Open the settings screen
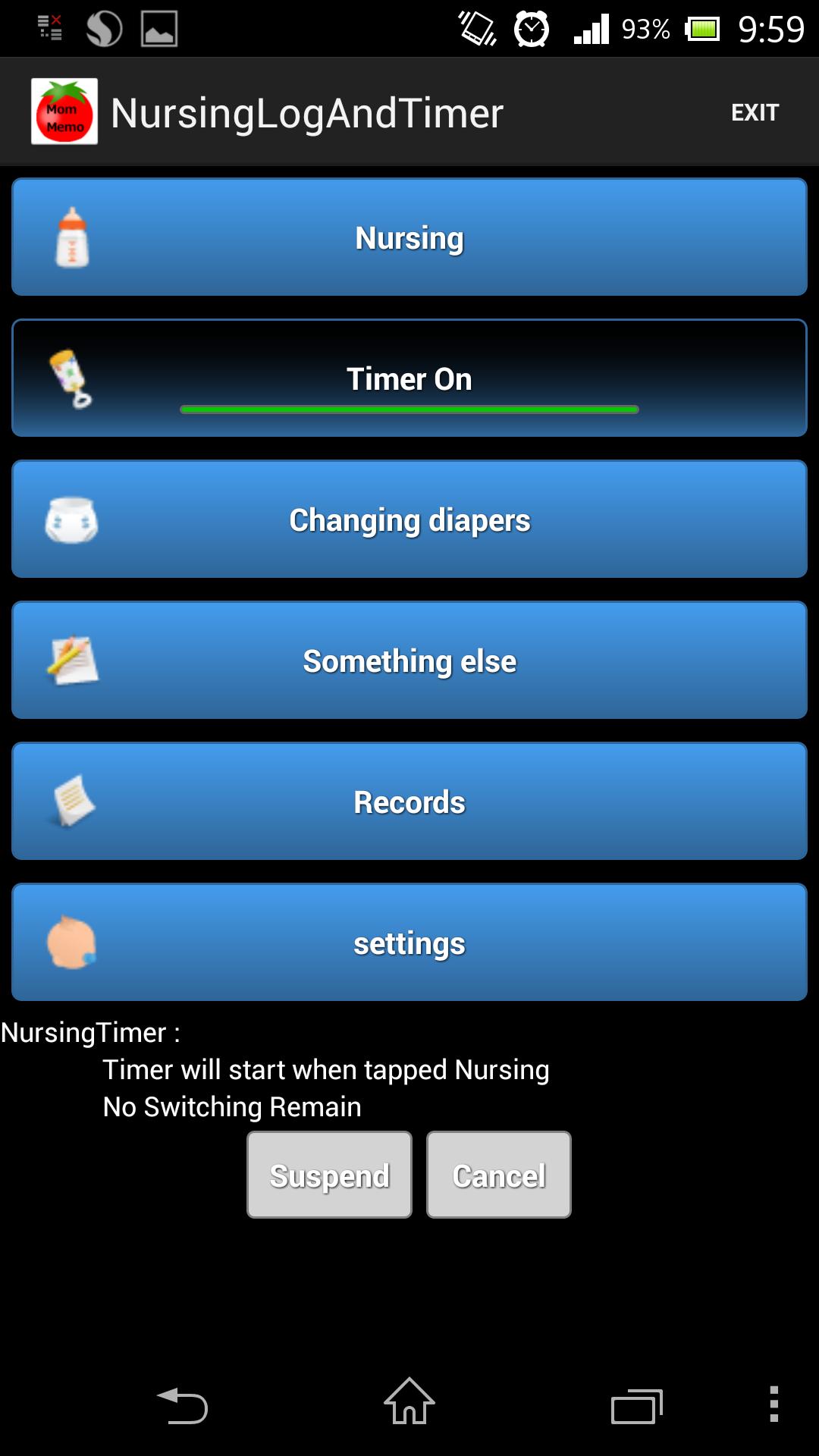The width and height of the screenshot is (819, 1456). [409, 943]
